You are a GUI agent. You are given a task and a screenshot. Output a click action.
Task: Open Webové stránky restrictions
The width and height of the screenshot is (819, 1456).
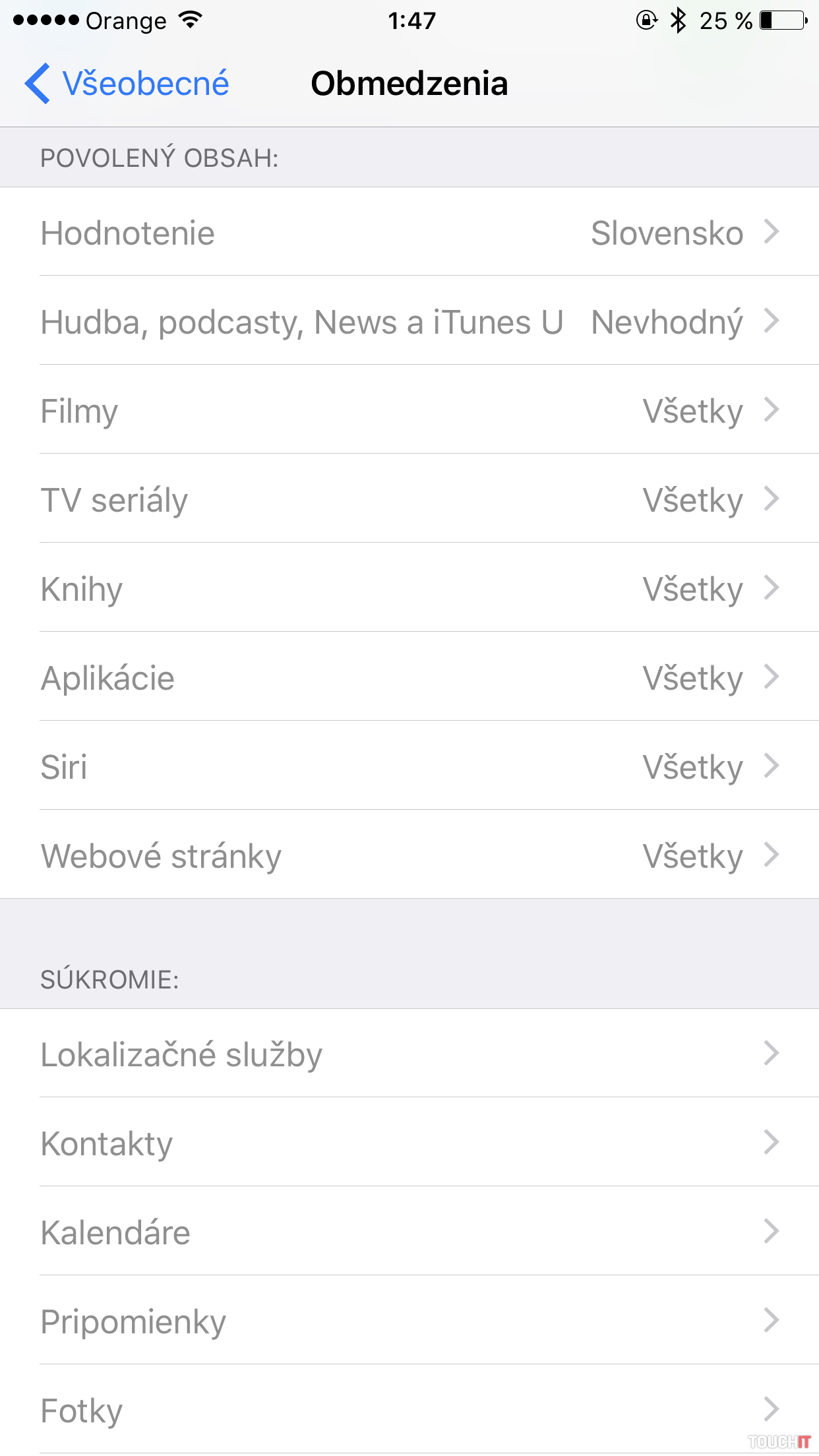tap(409, 855)
